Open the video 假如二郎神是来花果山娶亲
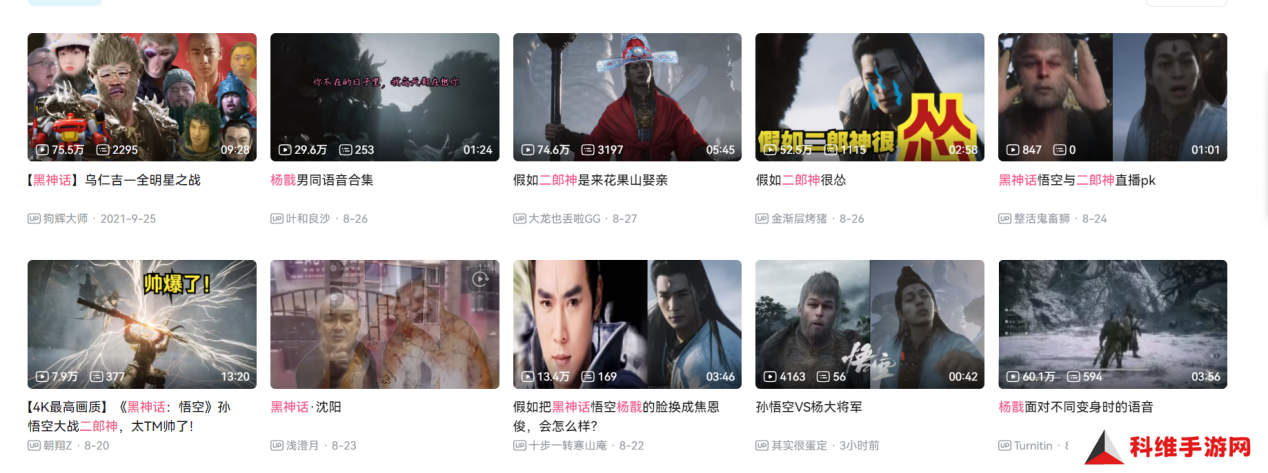The width and height of the screenshot is (1268, 473). tap(627, 97)
